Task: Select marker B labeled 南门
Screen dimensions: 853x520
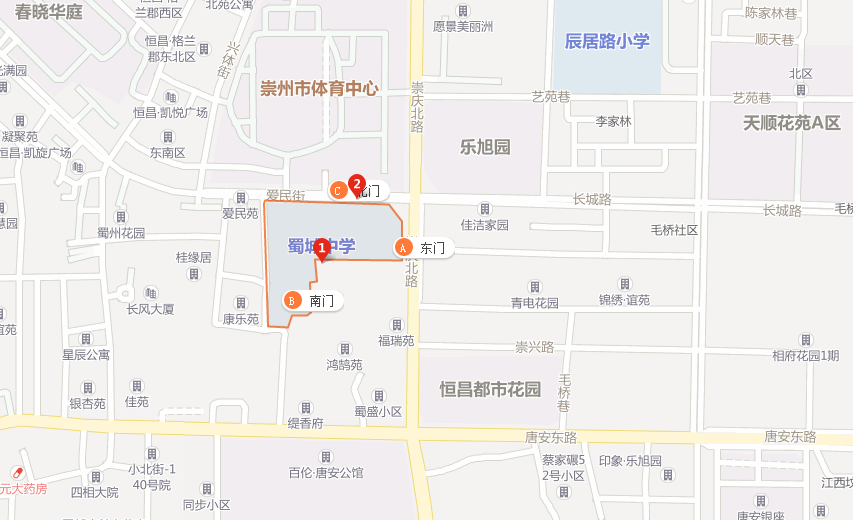Action: (292, 299)
